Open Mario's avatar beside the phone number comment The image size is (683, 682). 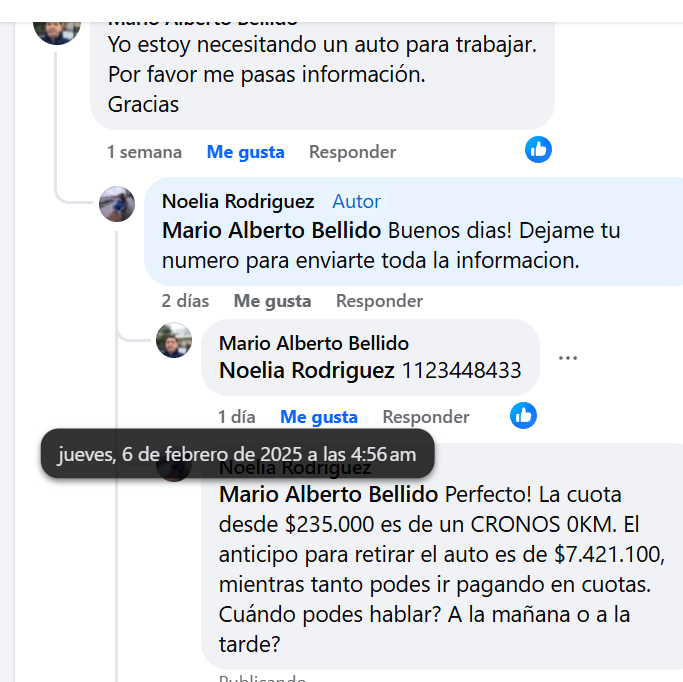174,341
